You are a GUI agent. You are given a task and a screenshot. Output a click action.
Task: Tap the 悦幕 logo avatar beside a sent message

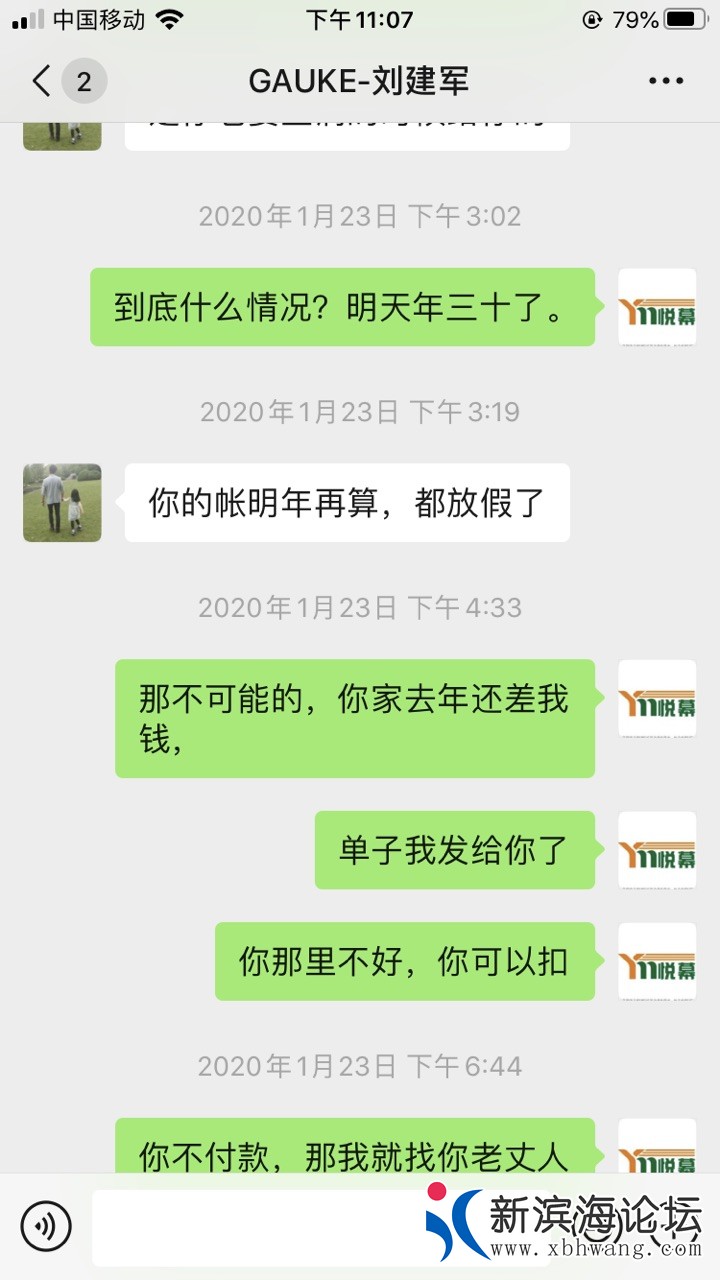[x=657, y=307]
